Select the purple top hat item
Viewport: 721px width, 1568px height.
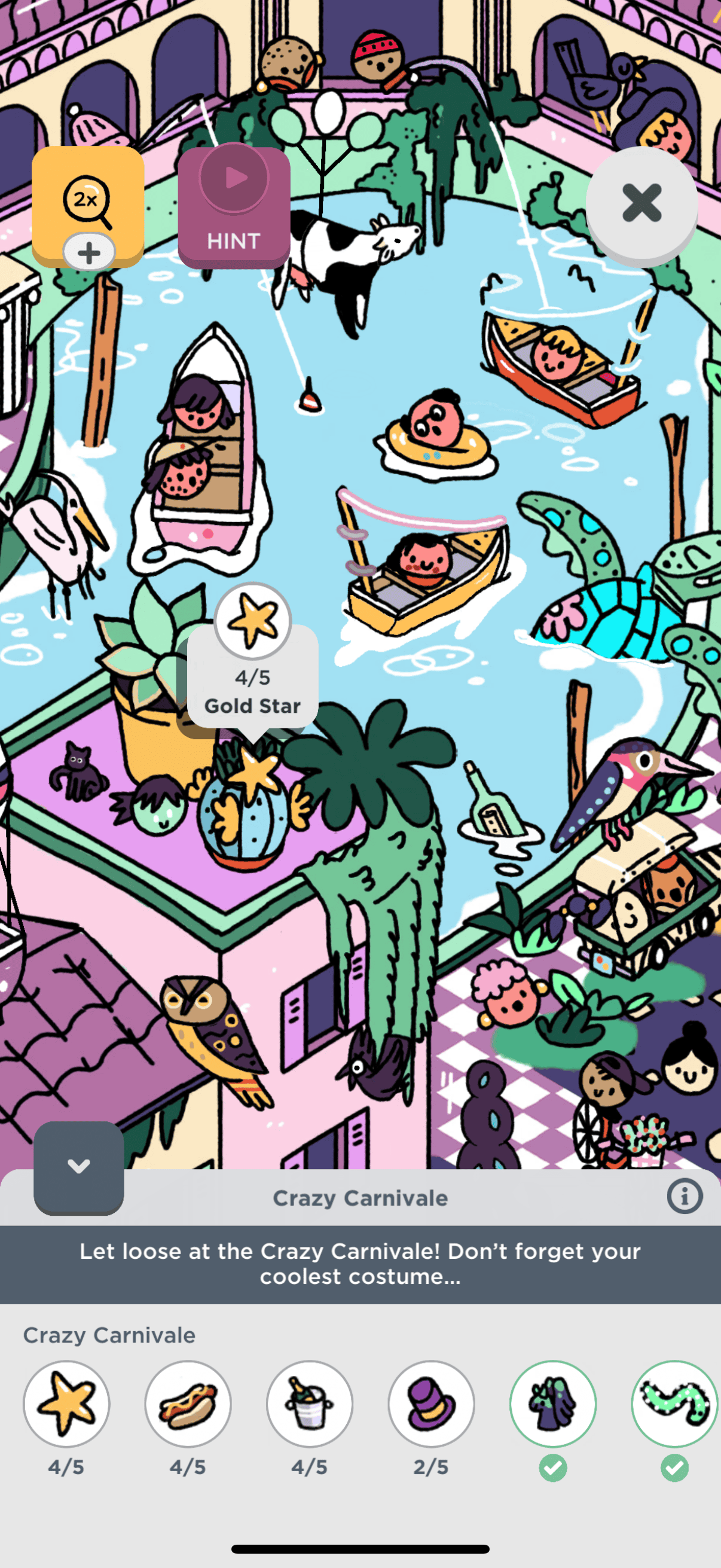(x=432, y=1404)
